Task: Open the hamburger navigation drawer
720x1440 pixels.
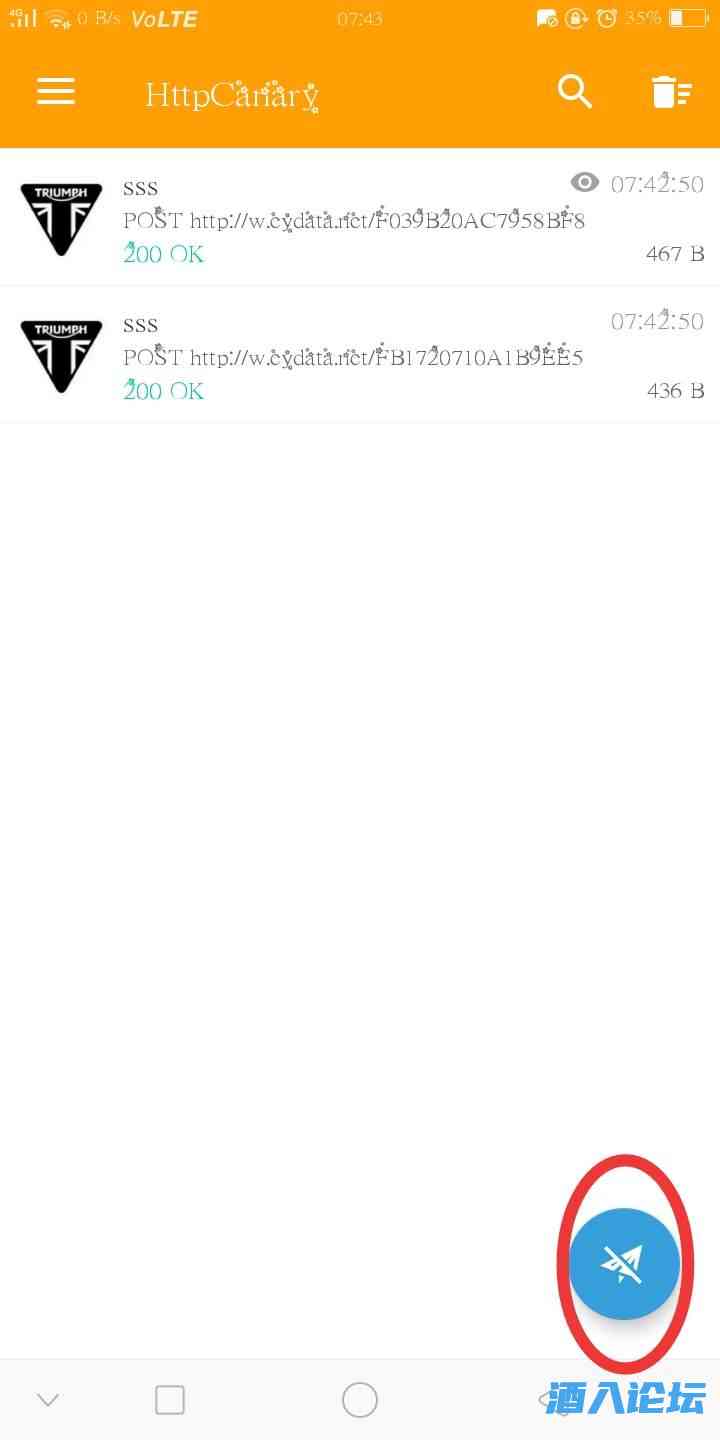Action: point(56,92)
